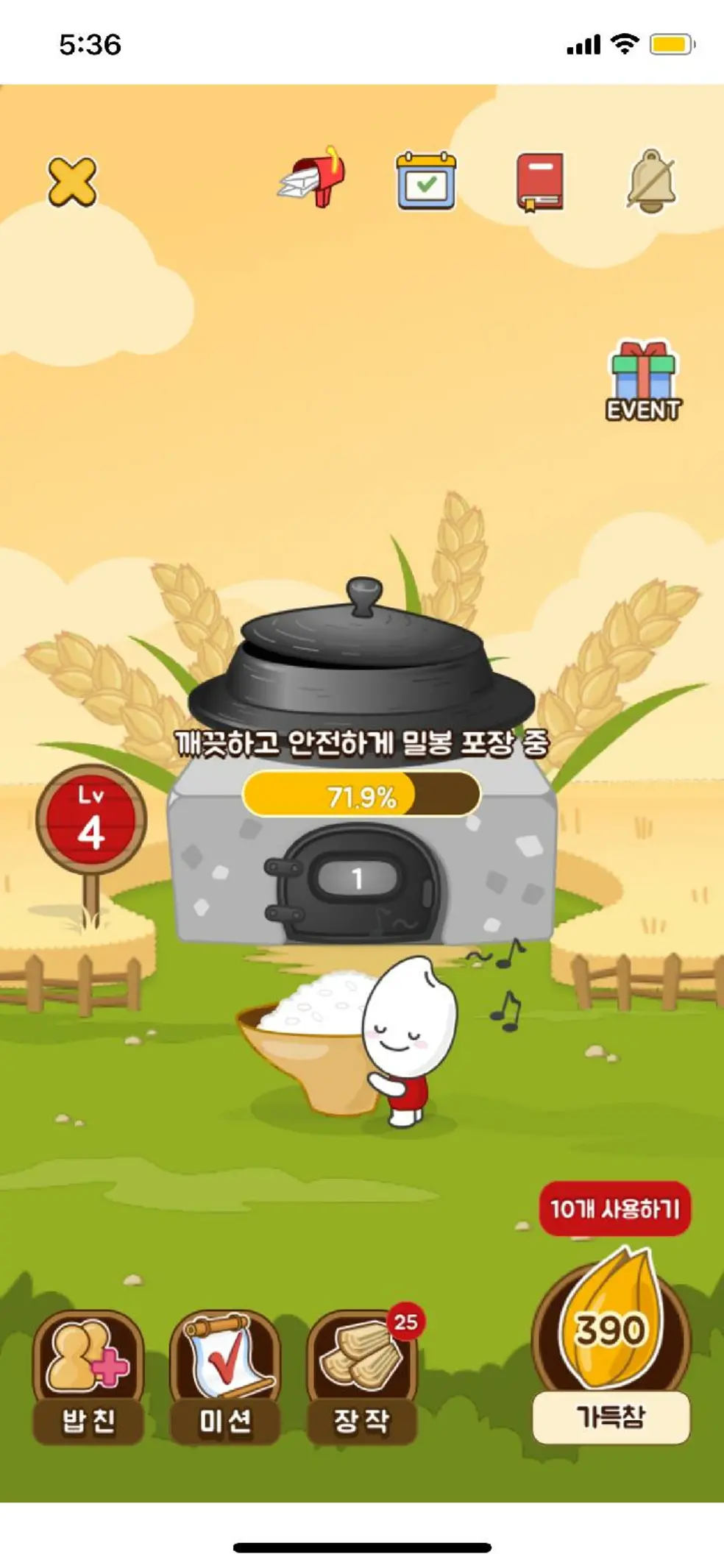Tap the Lv 4 level sign

tap(91, 820)
